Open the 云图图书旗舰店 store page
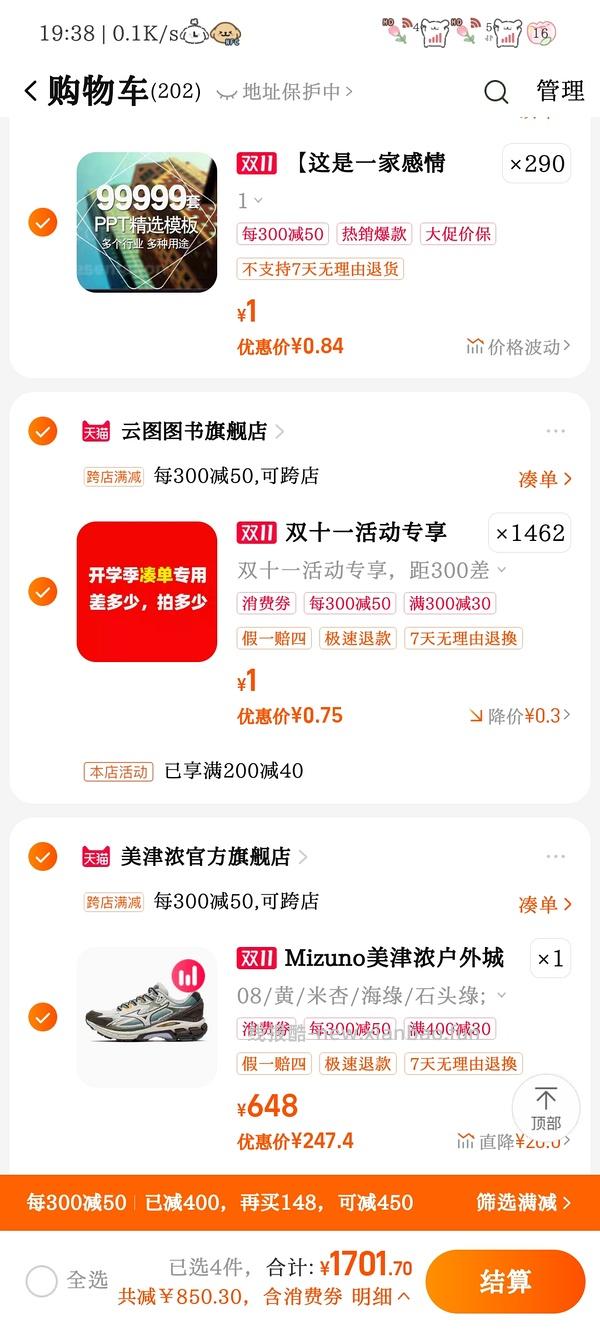Image resolution: width=600 pixels, height=1333 pixels. 194,432
